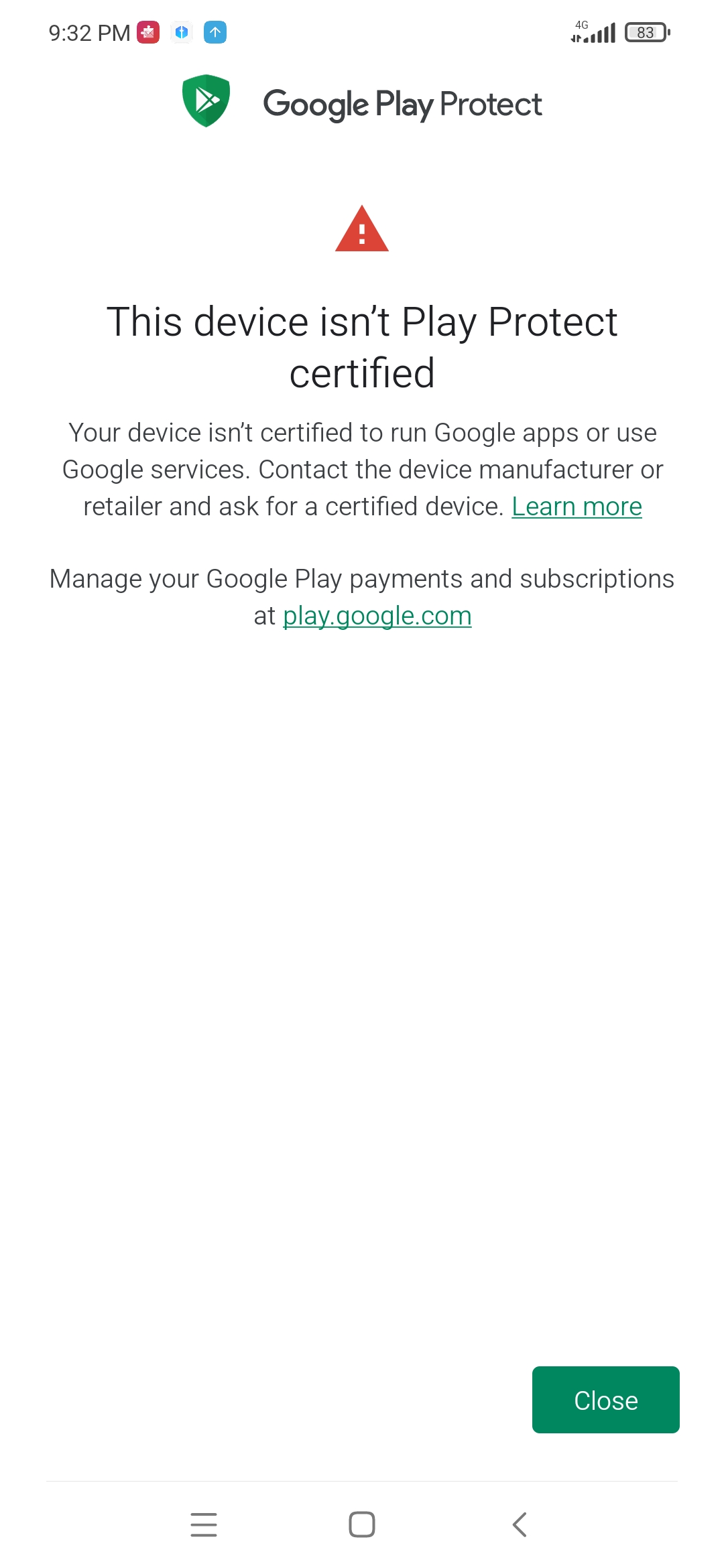Open recent apps from navigation bar
724x1568 pixels.
click(x=204, y=1524)
